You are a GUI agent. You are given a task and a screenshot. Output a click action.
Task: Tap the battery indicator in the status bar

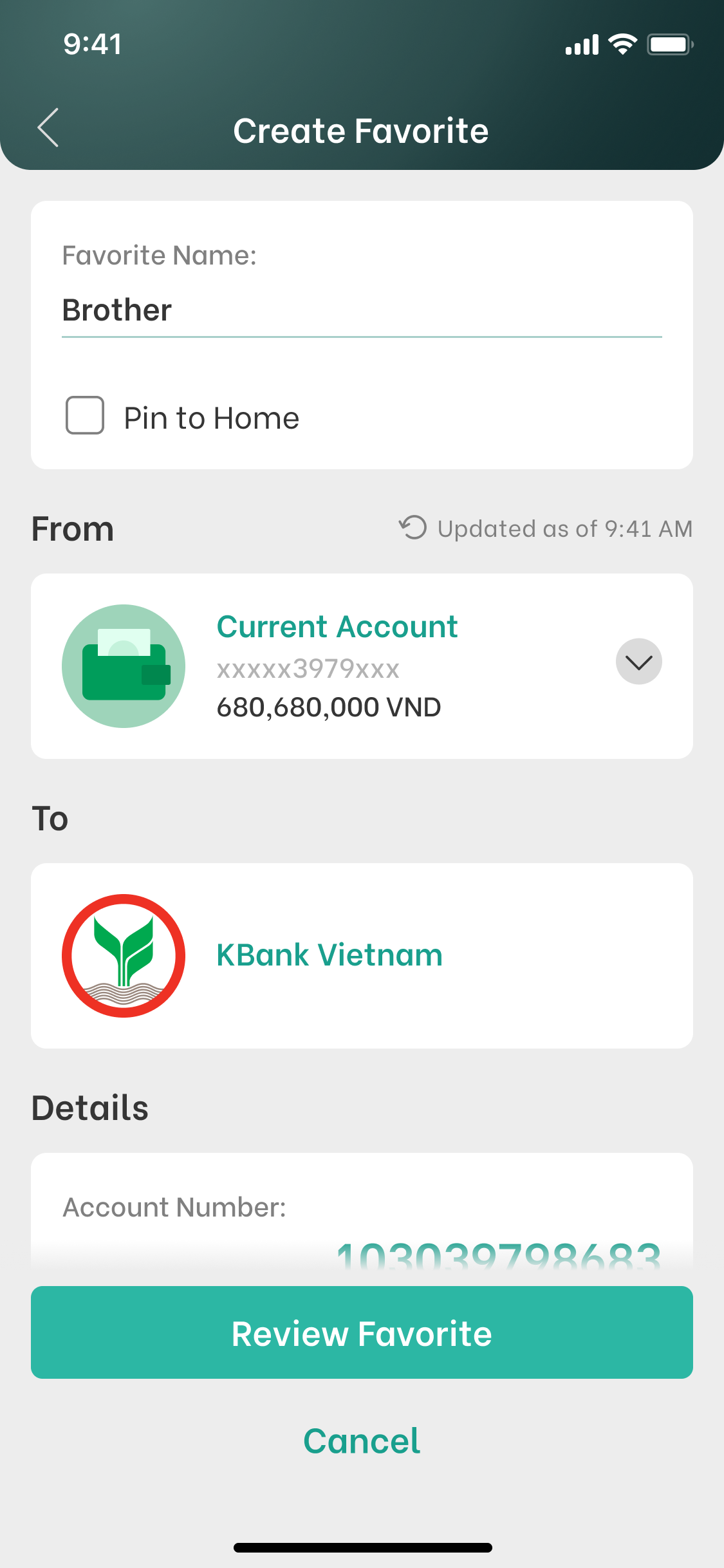tap(669, 44)
